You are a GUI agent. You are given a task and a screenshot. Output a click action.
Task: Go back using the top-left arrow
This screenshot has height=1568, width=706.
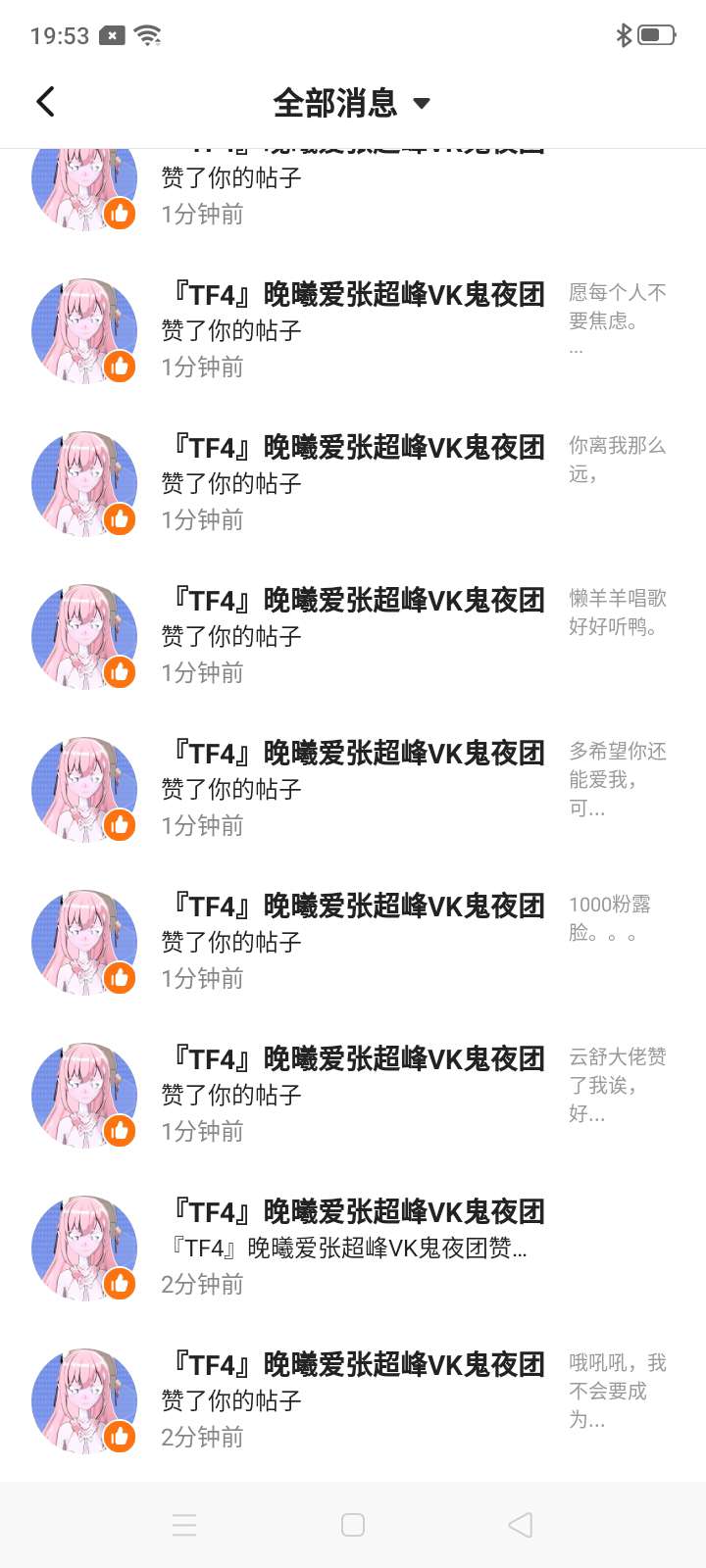(x=45, y=102)
